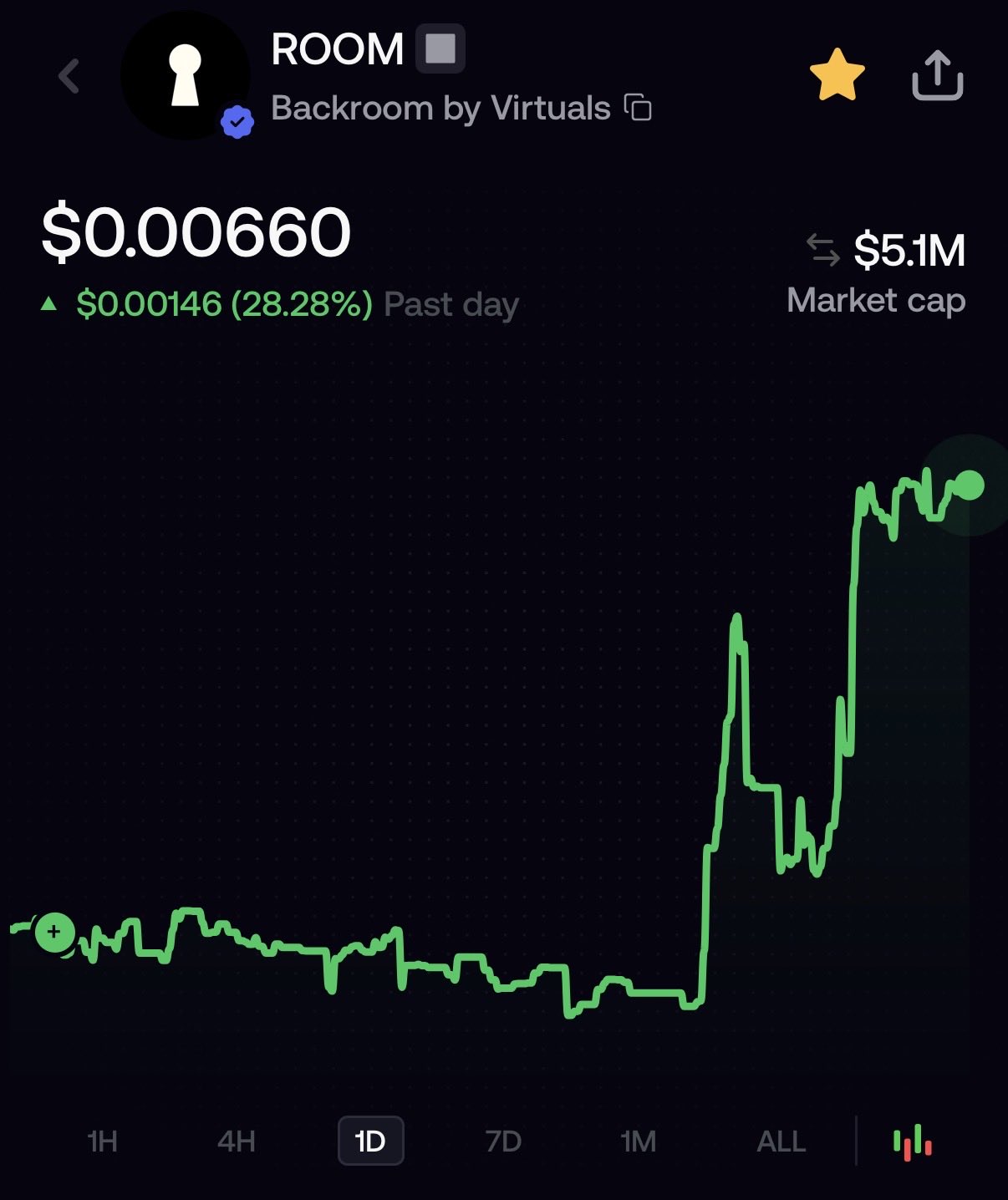The width and height of the screenshot is (1008, 1200).
Task: Switch to the candlestick chart view
Action: [913, 1142]
